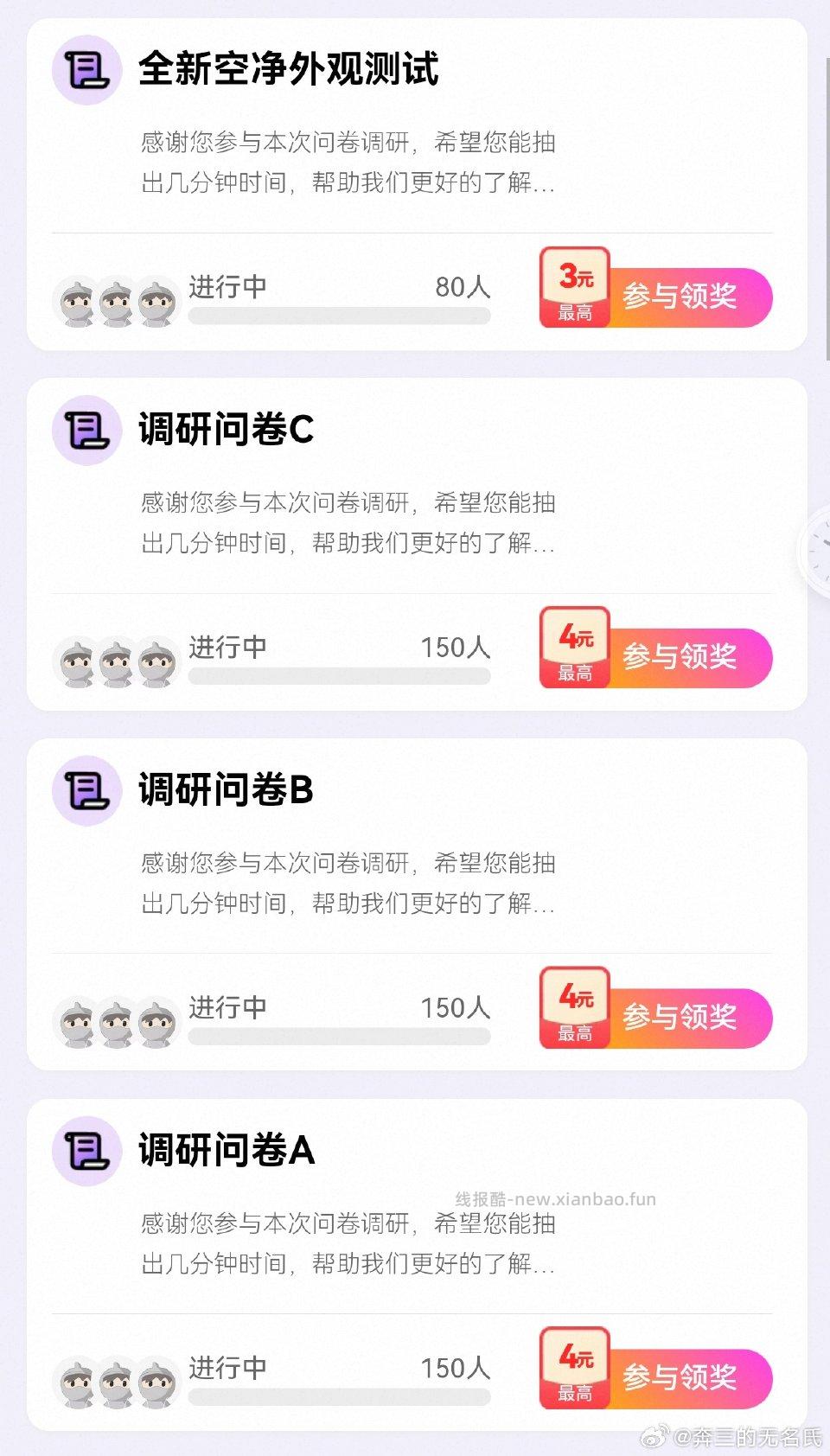The height and width of the screenshot is (1456, 830).
Task: Click the 150人 participant count on 调研问卷C
Action: coord(456,647)
